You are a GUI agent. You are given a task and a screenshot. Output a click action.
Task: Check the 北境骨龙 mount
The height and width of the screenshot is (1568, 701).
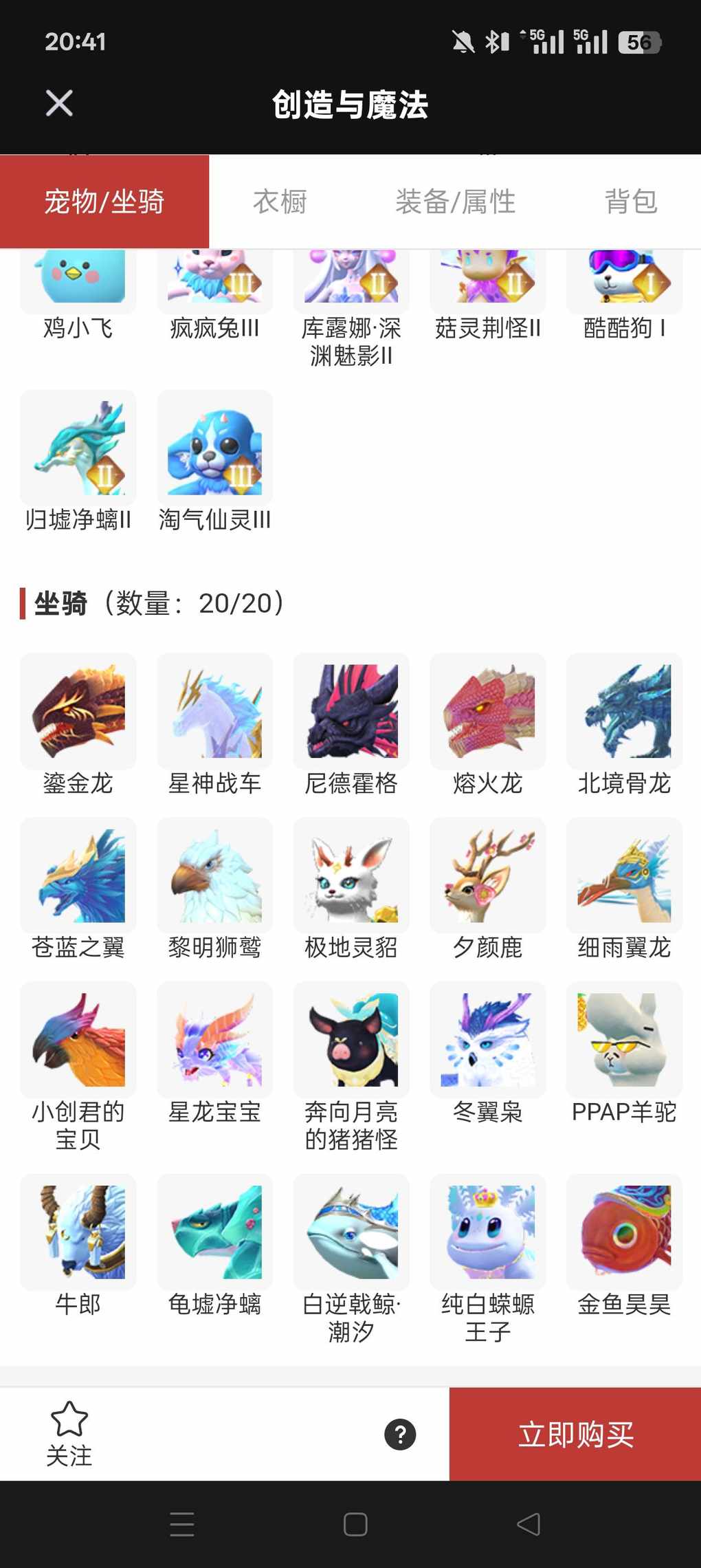point(624,712)
